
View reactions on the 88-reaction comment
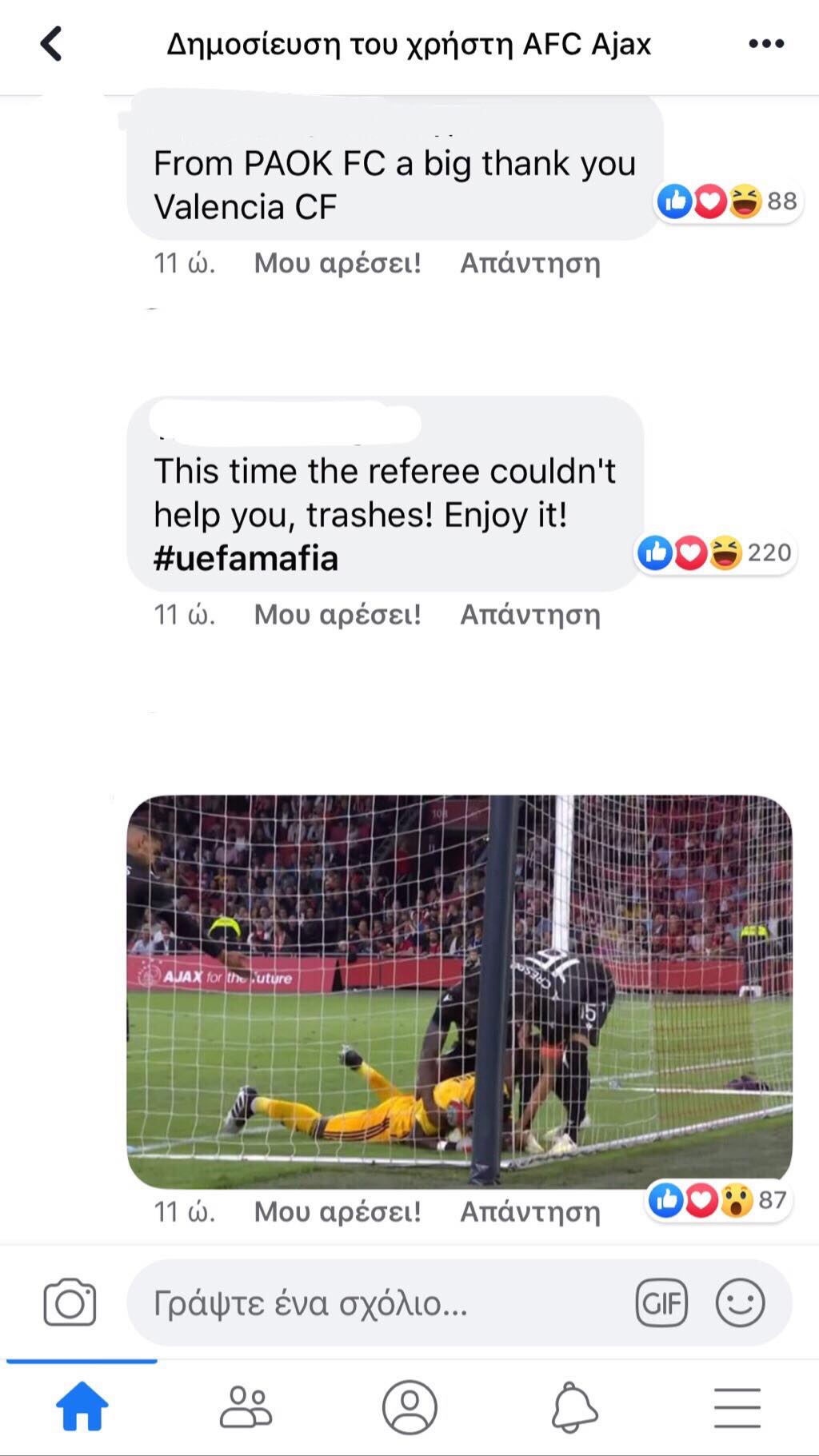pyautogui.click(x=726, y=201)
